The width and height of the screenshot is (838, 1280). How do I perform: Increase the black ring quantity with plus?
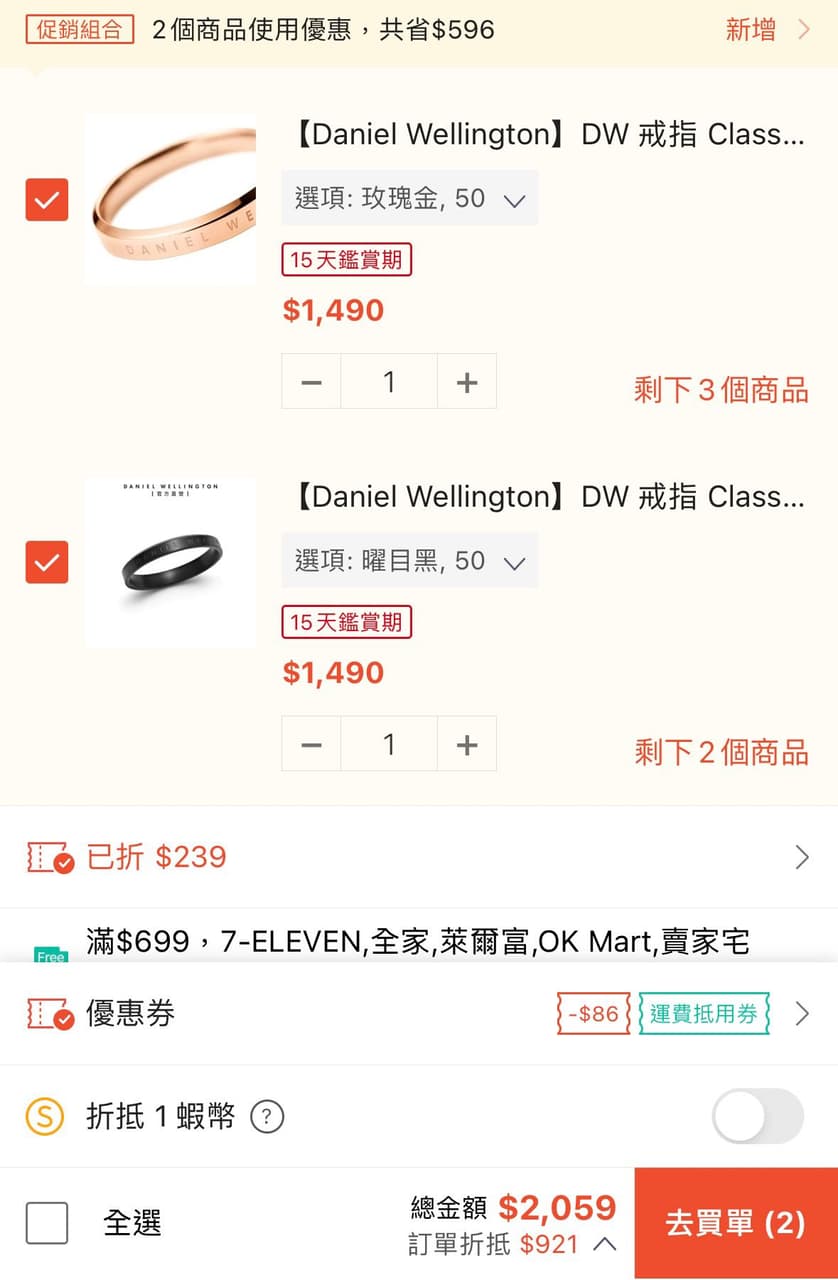click(466, 743)
